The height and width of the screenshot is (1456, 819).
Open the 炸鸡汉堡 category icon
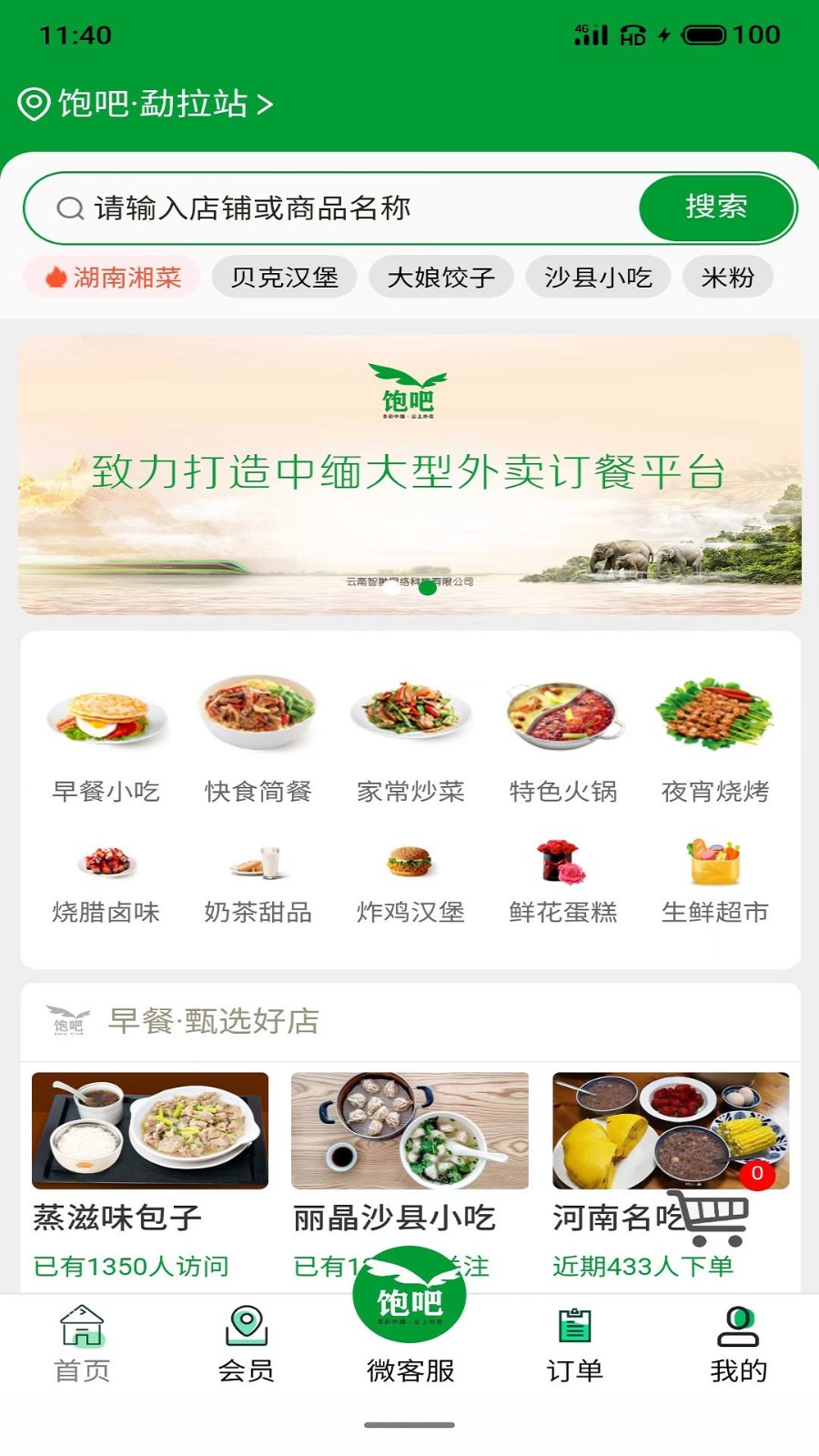[x=410, y=860]
